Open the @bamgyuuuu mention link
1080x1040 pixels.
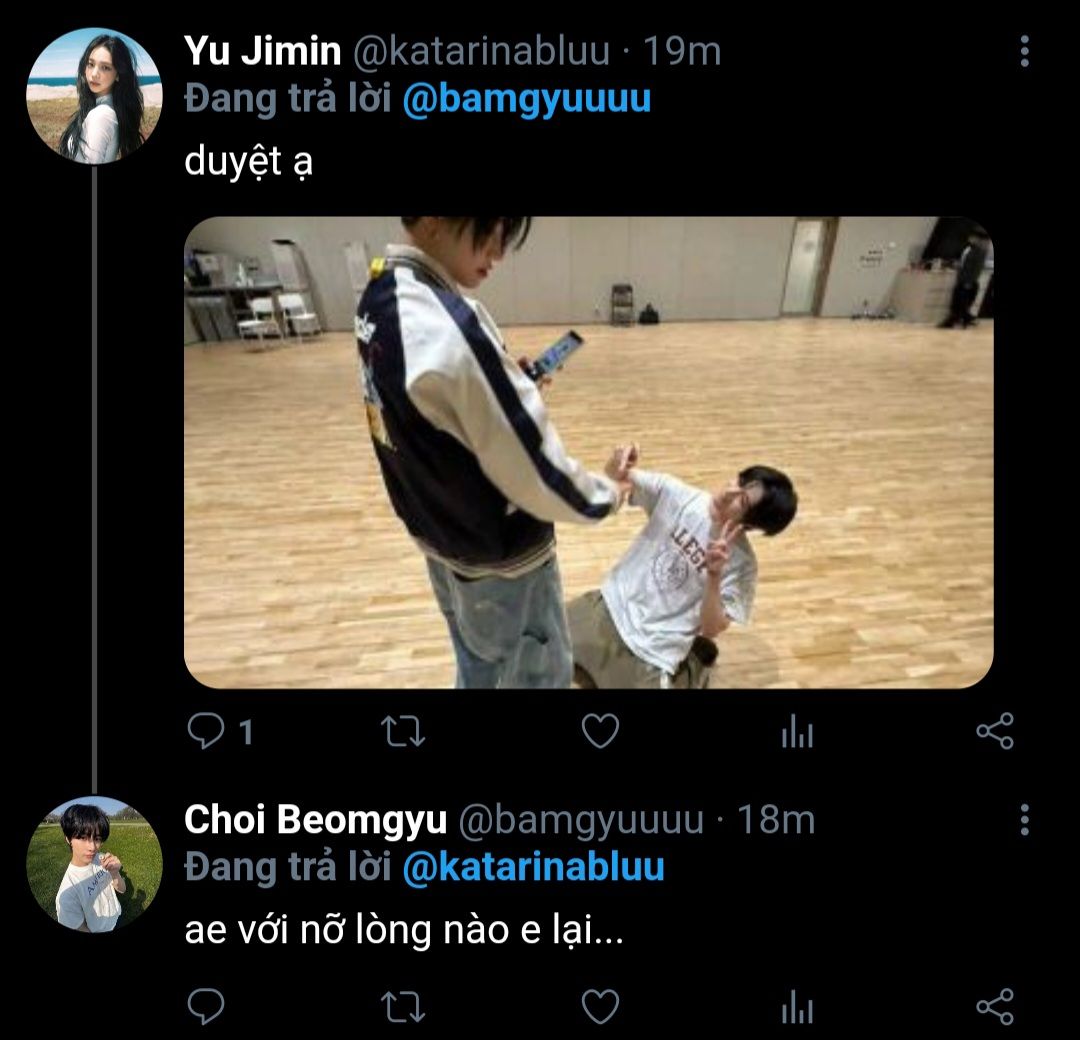526,98
